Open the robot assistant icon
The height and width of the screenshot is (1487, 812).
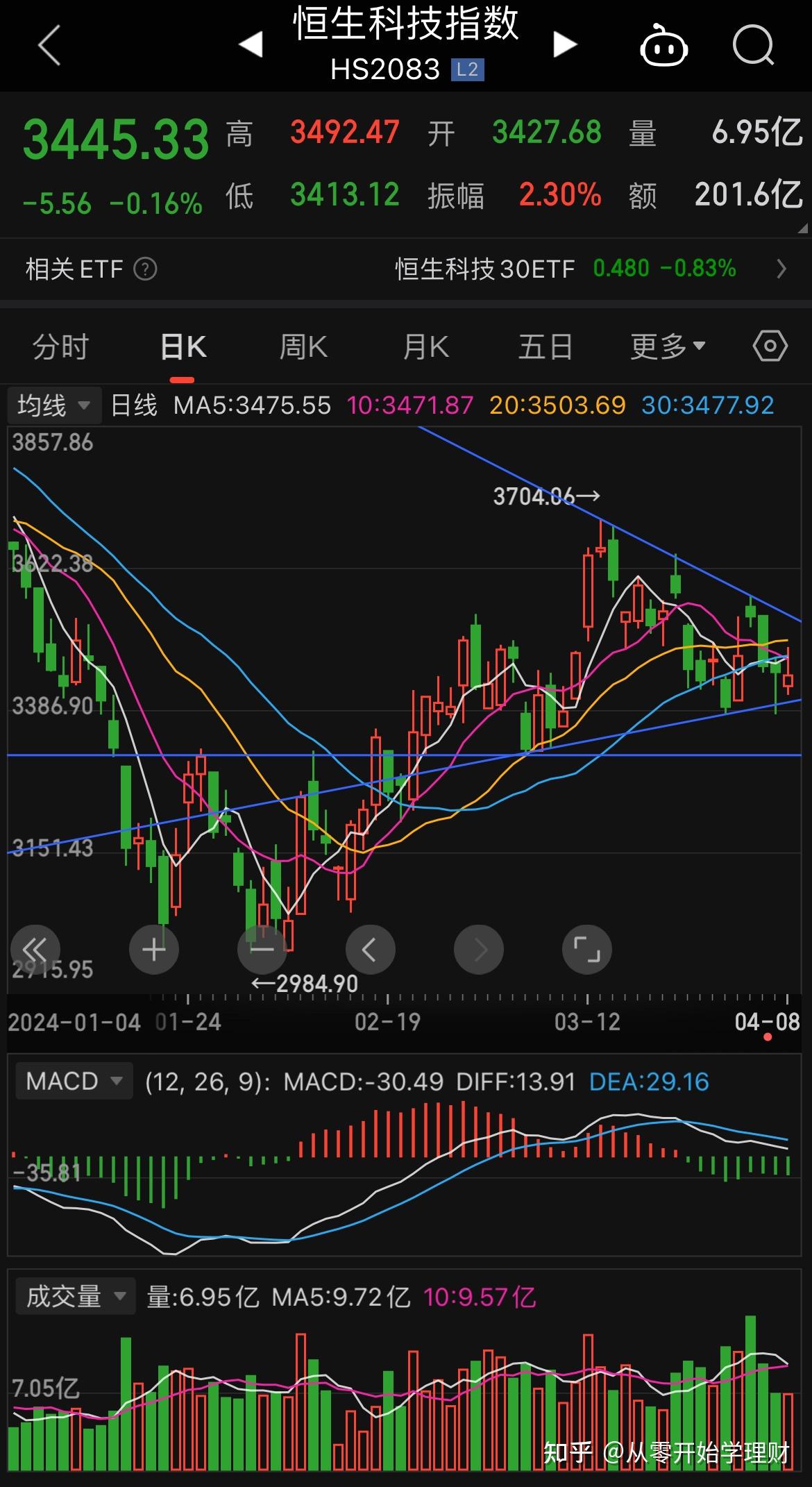pos(663,46)
